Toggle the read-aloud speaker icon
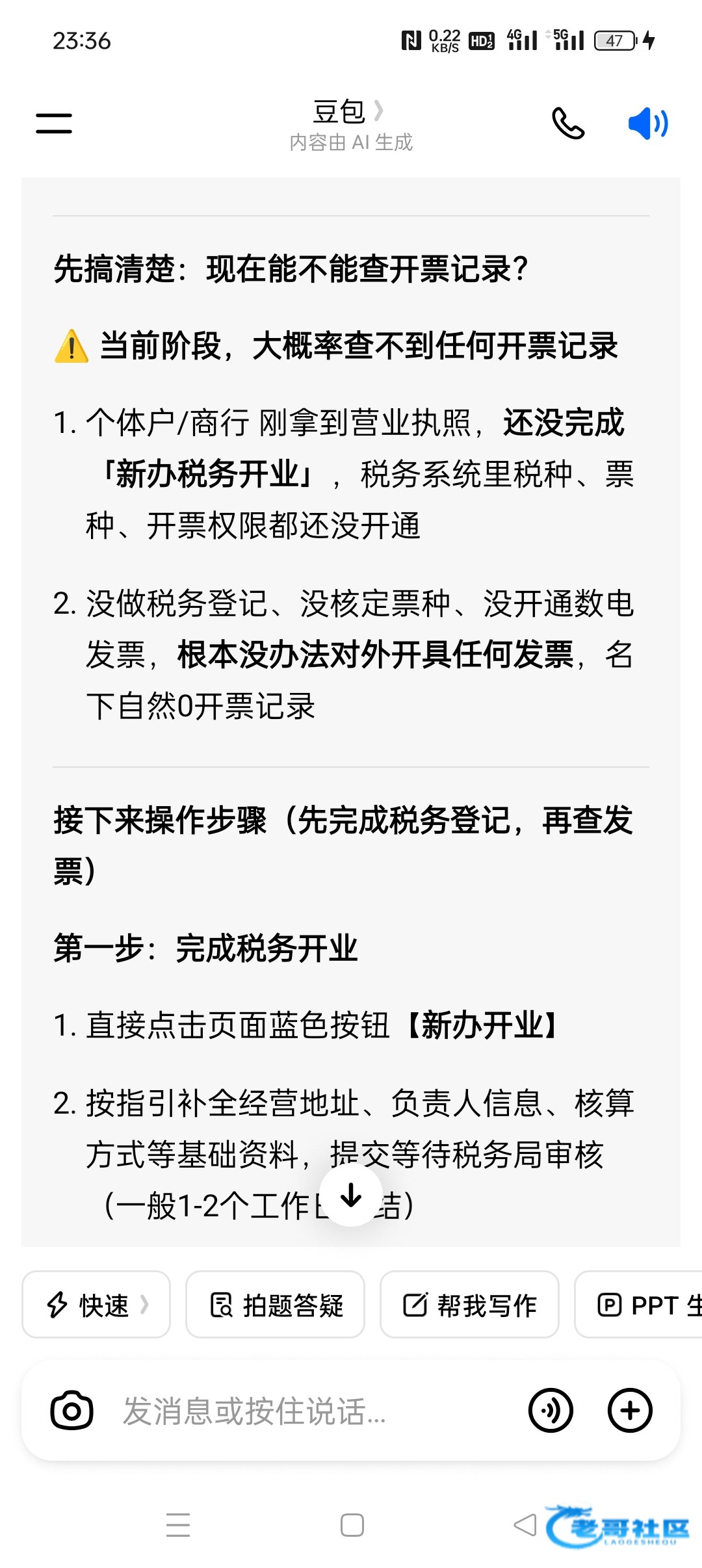Viewport: 702px width, 1568px height. (648, 123)
